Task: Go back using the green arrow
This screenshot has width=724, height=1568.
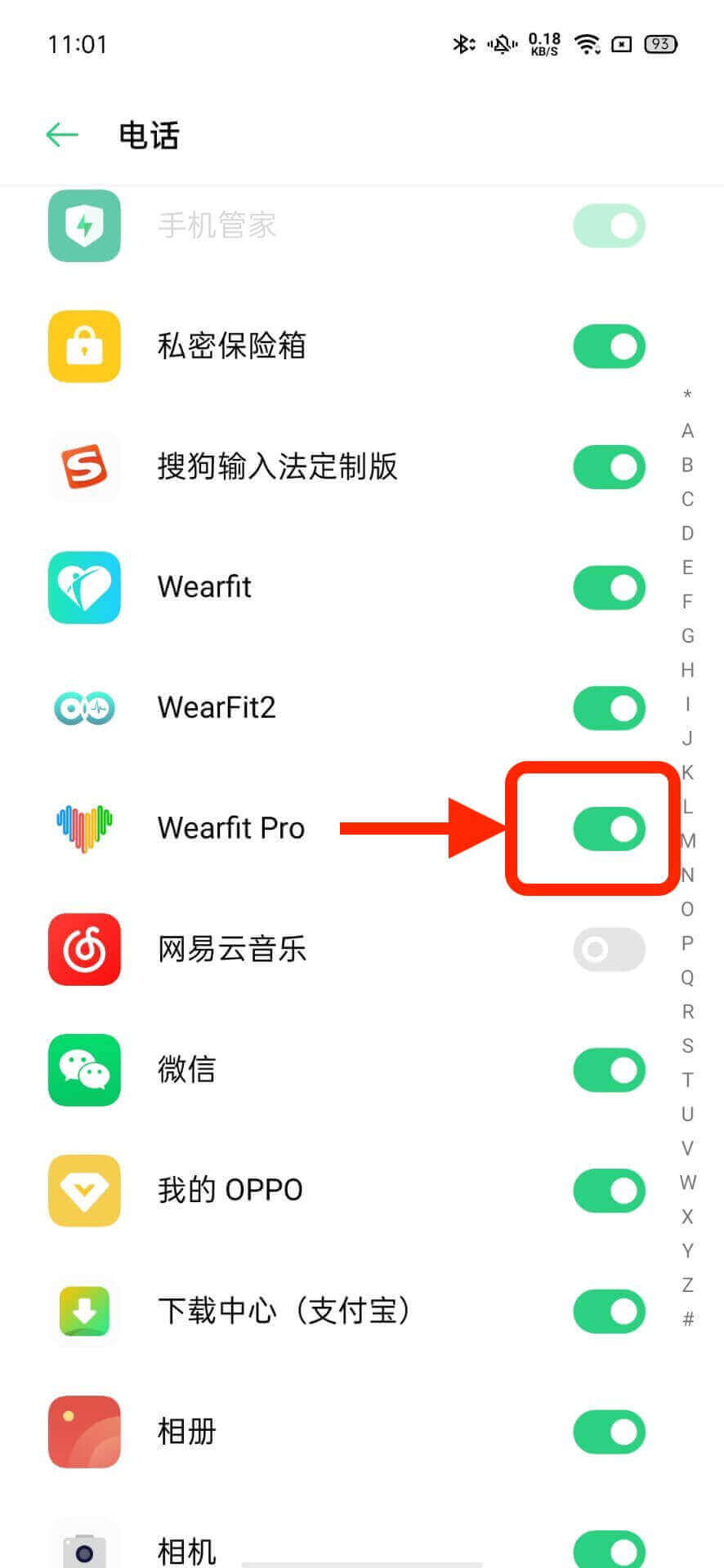Action: (x=62, y=135)
